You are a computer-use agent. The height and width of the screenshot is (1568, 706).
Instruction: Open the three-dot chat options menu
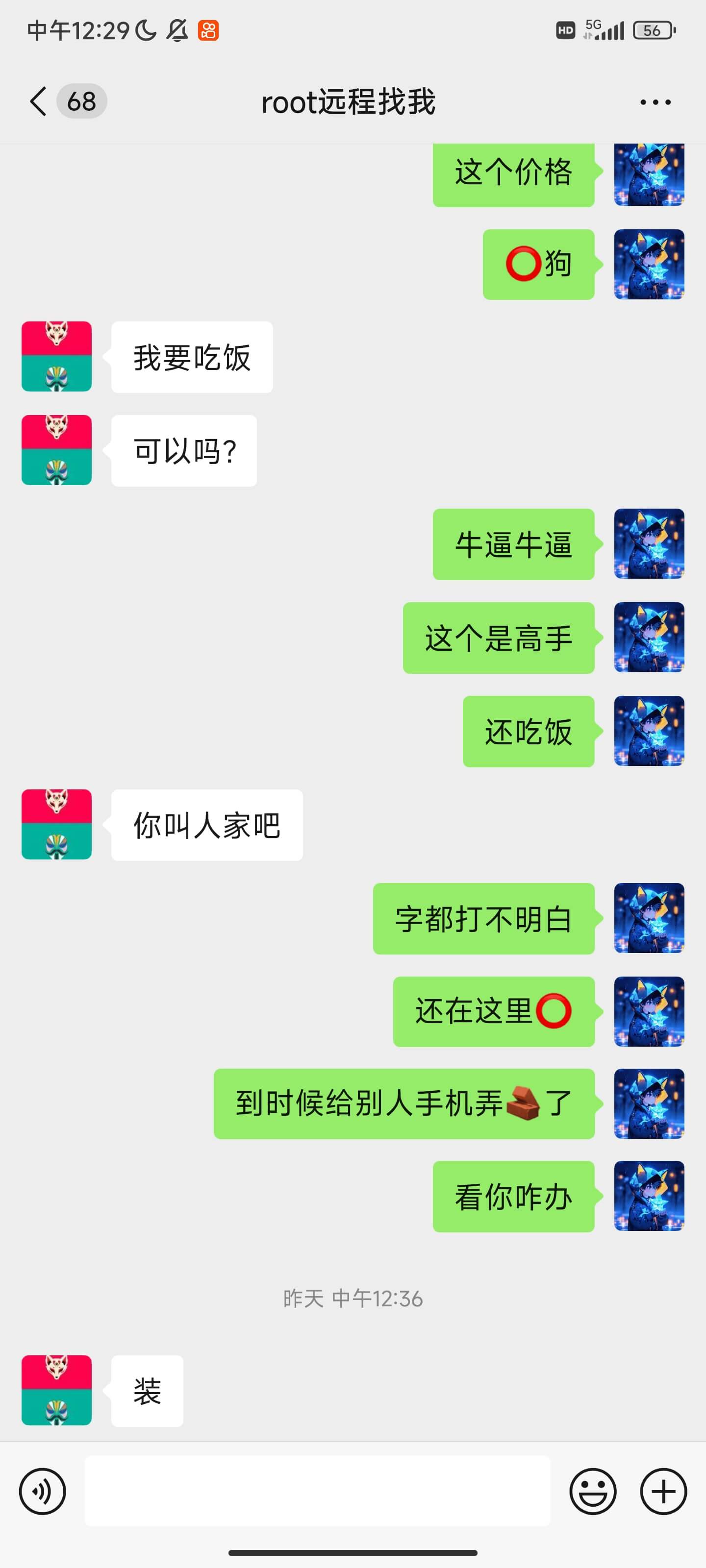[x=655, y=102]
